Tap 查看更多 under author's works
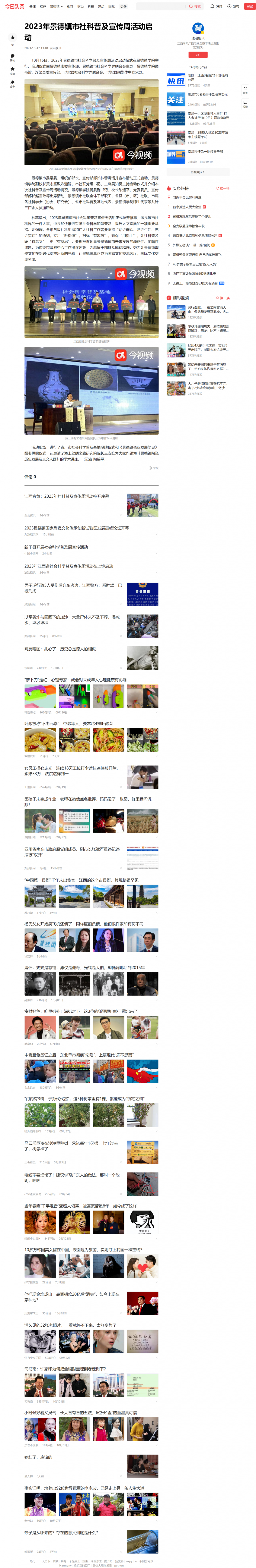 pyautogui.click(x=198, y=172)
